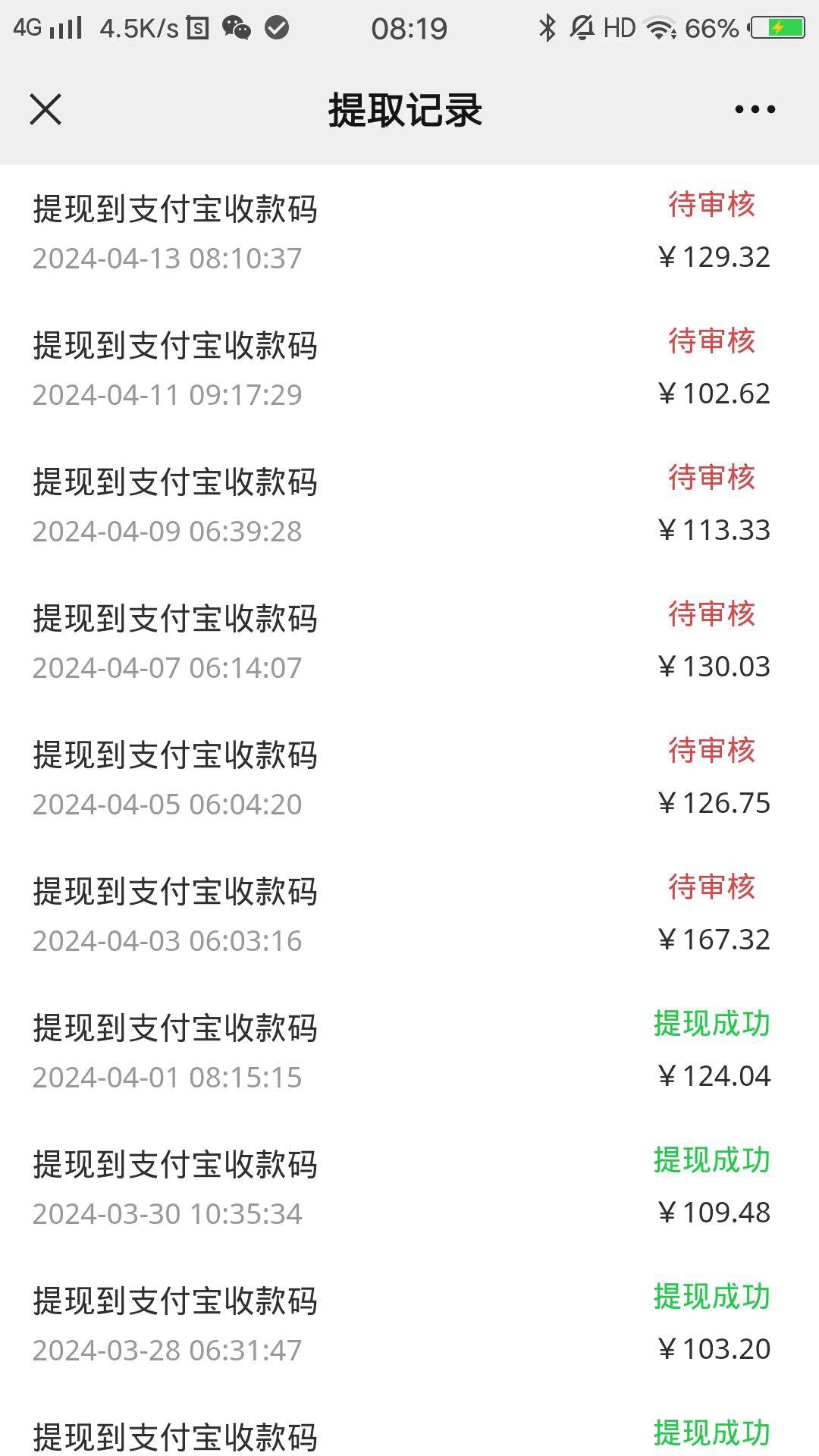Close the 提取记录 page

click(x=45, y=109)
